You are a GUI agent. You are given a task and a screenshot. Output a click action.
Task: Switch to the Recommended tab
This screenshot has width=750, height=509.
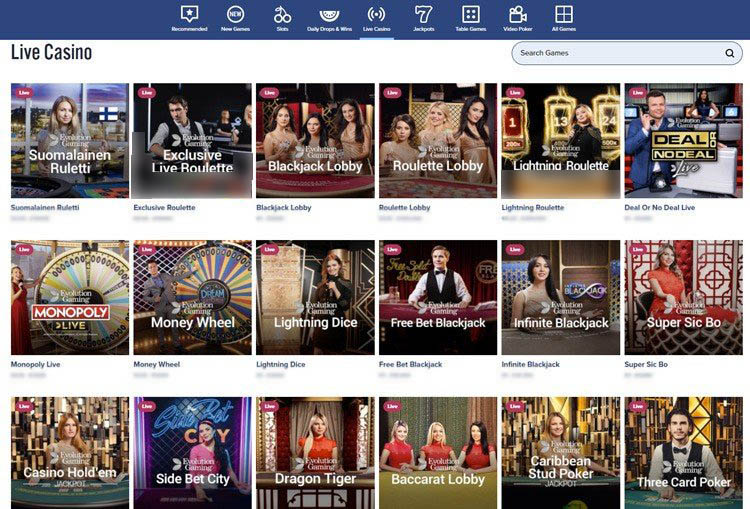[189, 18]
